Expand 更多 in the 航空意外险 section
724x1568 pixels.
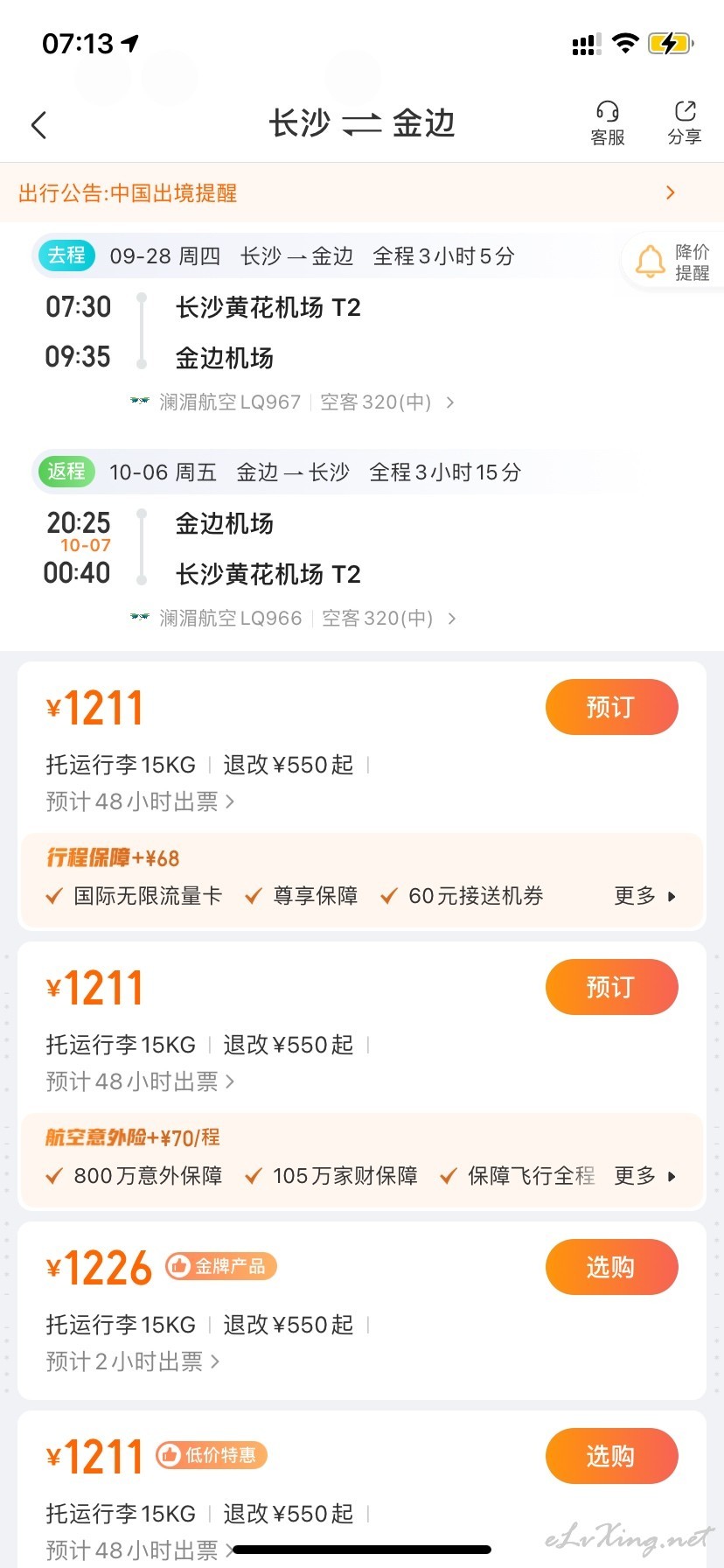point(645,1176)
